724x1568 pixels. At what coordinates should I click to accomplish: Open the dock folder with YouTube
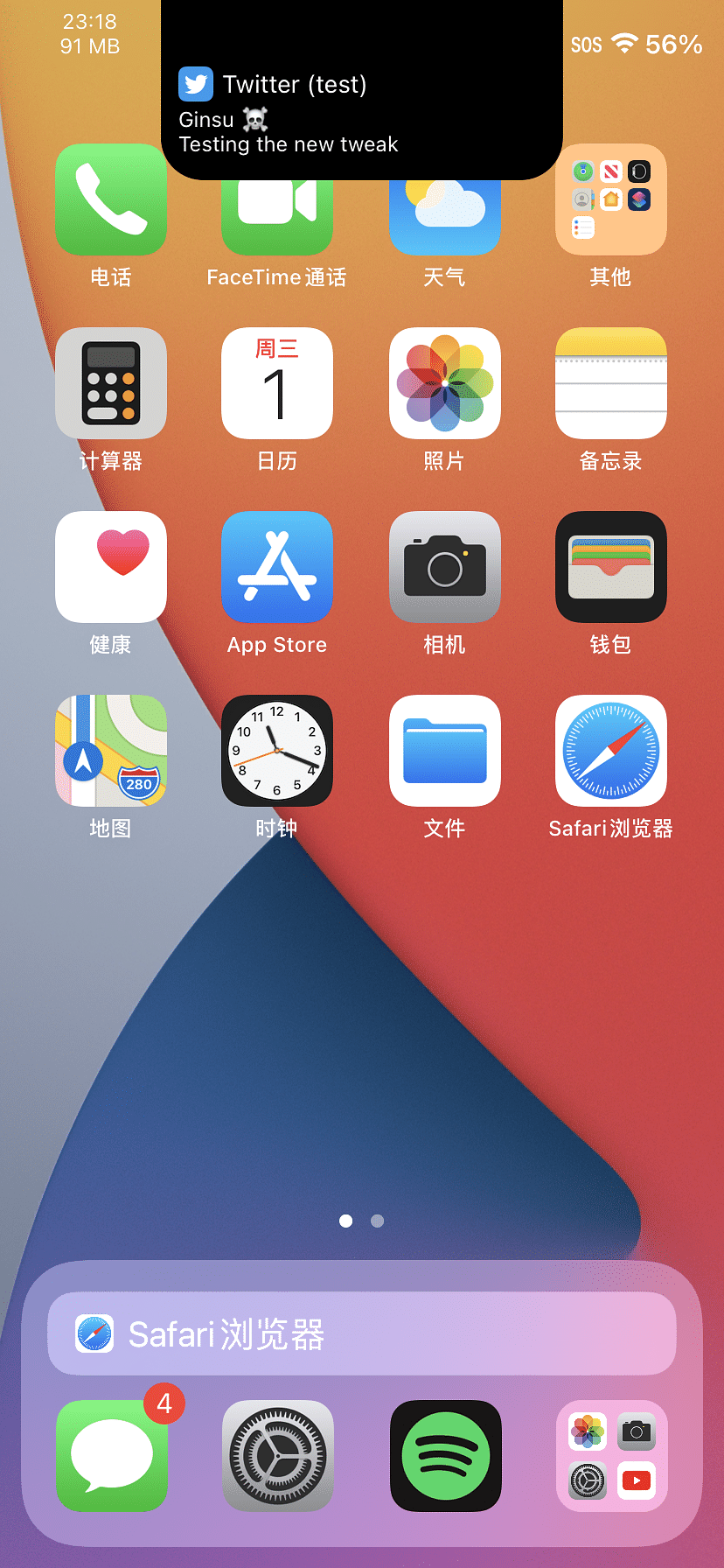point(612,1456)
